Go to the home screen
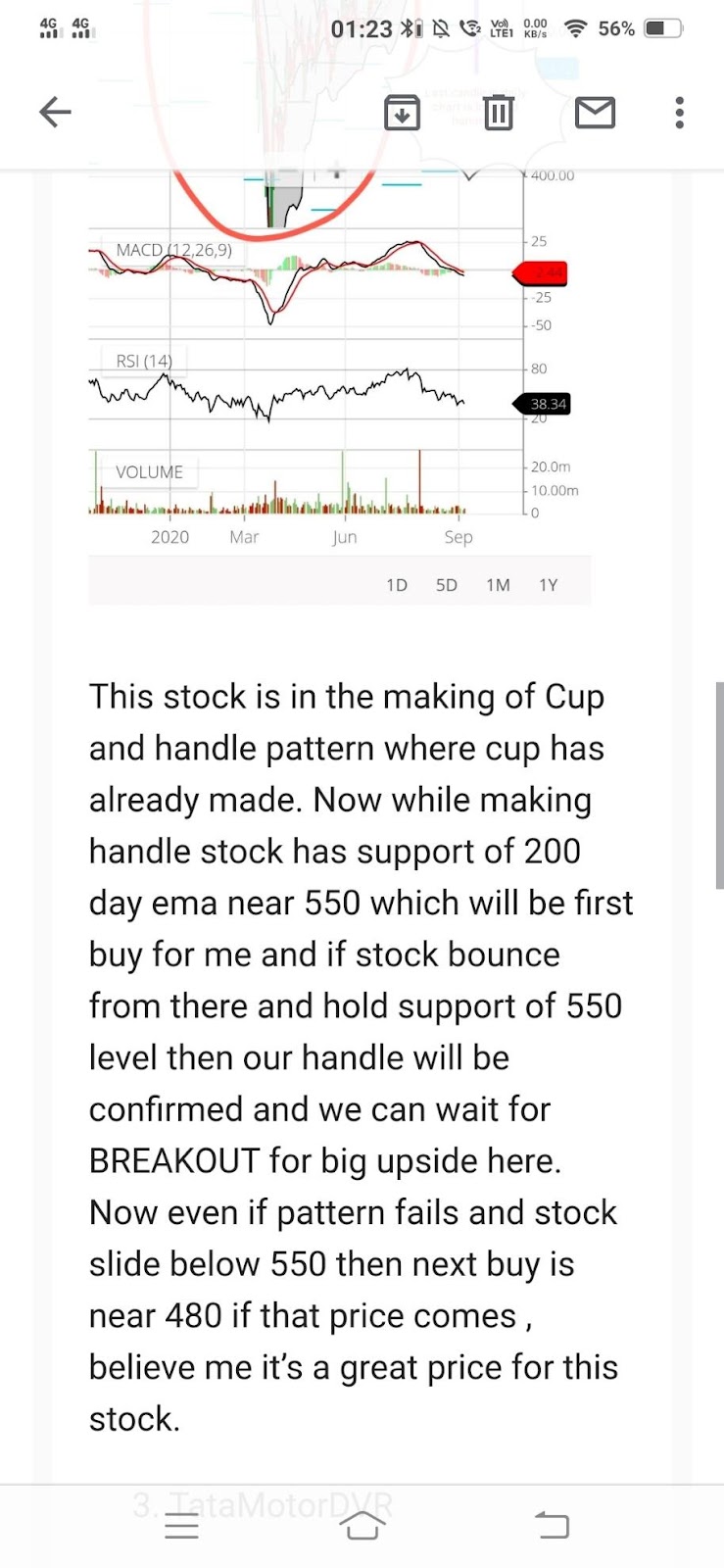The image size is (724, 1568). pos(362,1525)
